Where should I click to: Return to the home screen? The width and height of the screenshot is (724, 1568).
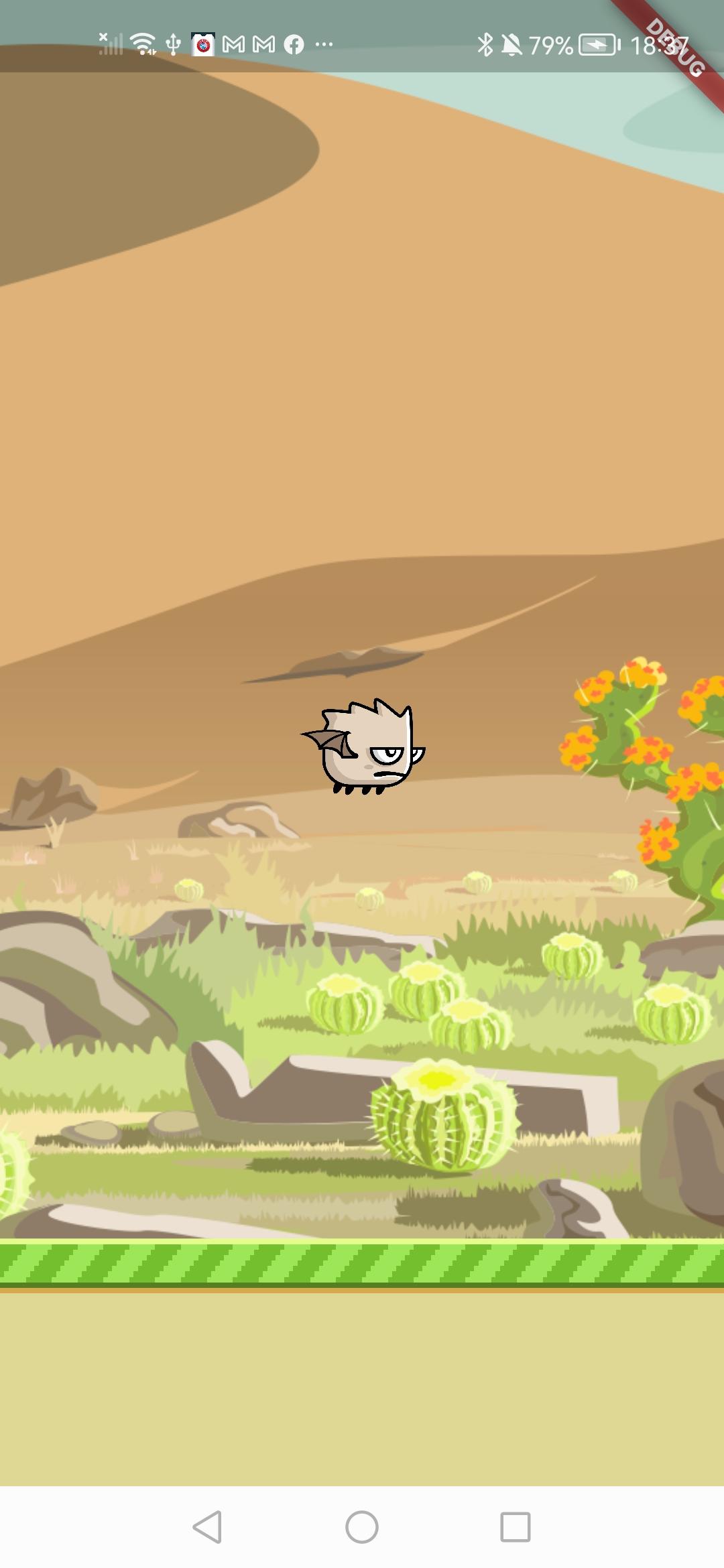[362, 1527]
